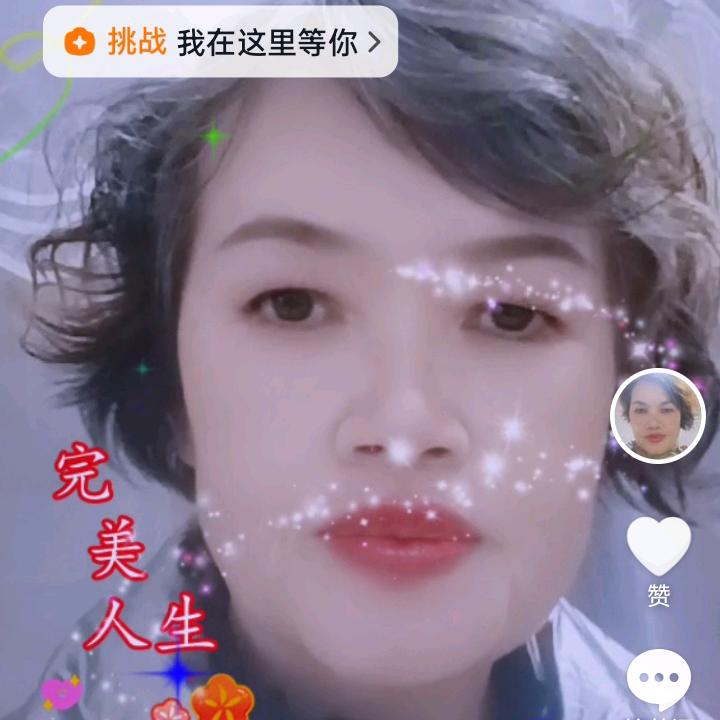Open the 挑战 我在这里等你 challenge banner
Viewport: 720px width, 720px height.
tap(220, 42)
